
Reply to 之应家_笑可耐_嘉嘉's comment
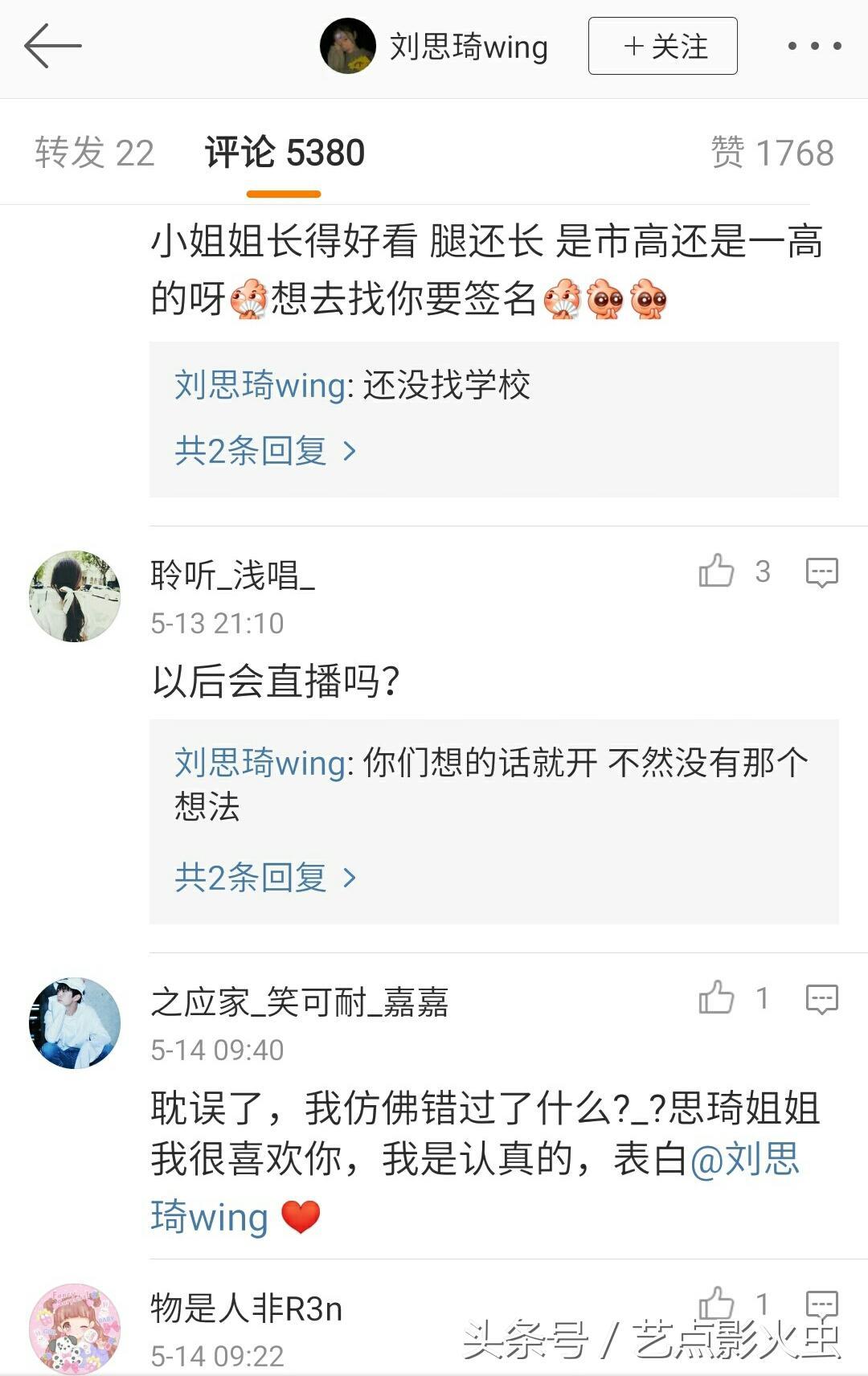coord(821,999)
